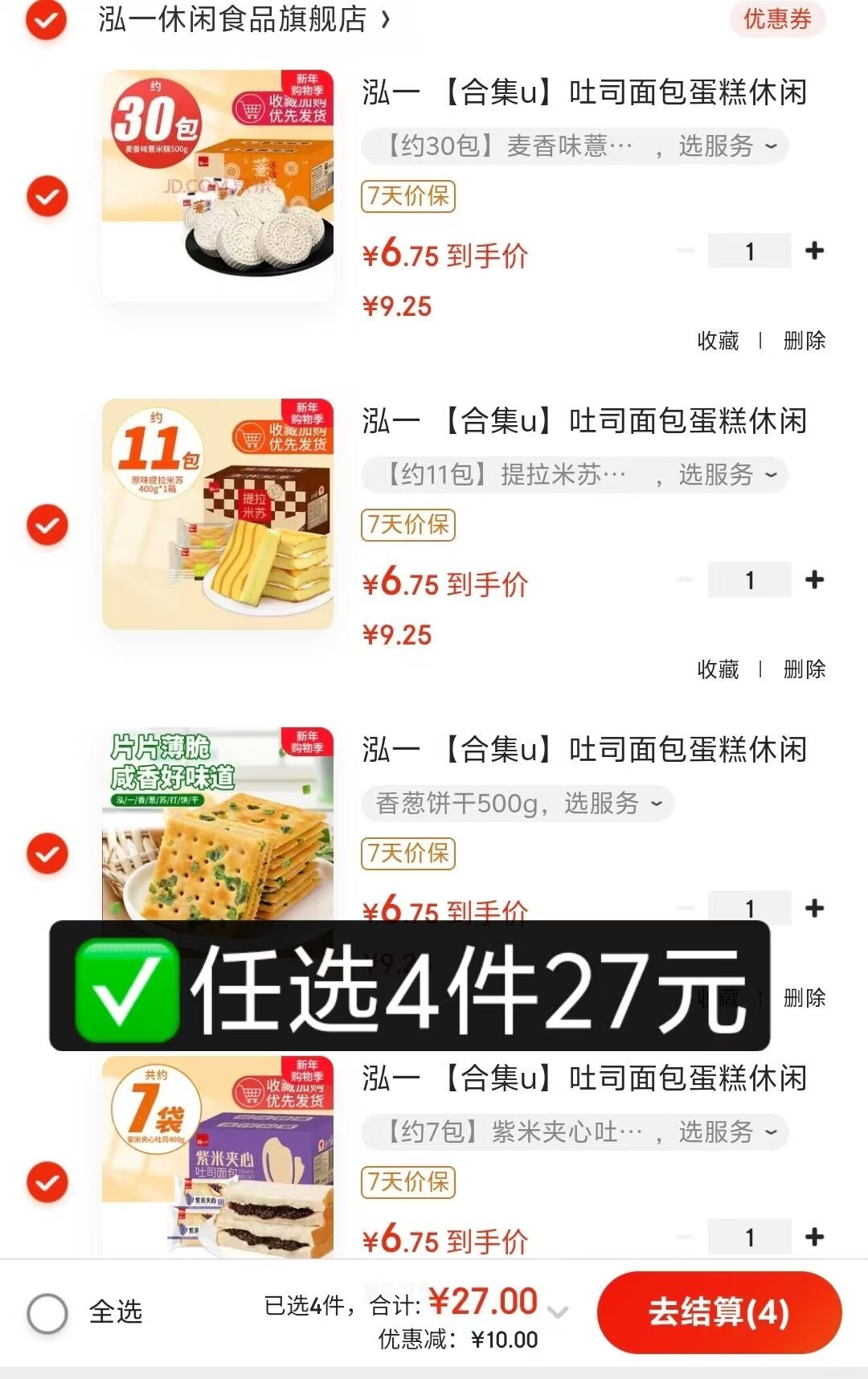The image size is (868, 1379).
Task: Deselect the 约11包 提拉米苏 item
Action: (47, 525)
